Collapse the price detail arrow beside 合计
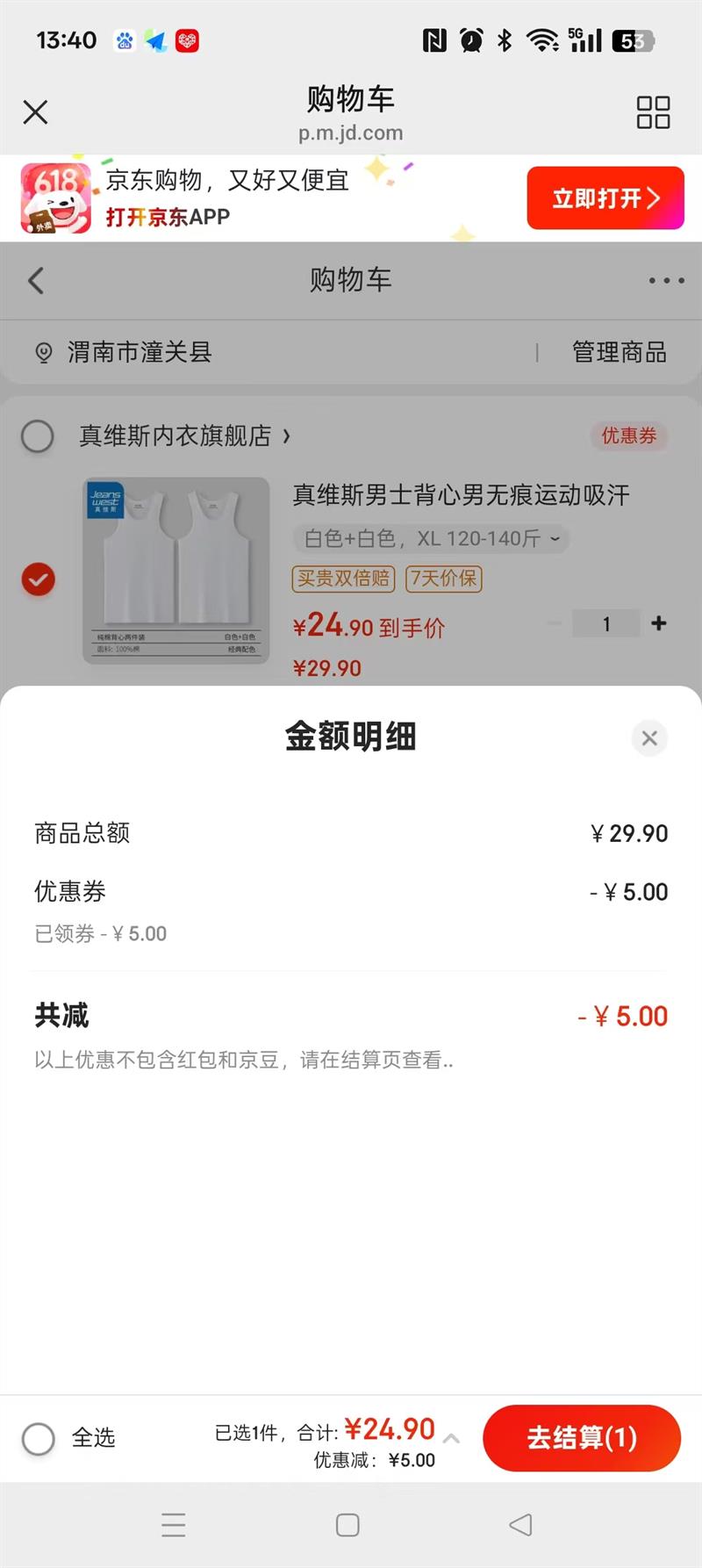This screenshot has height=1568, width=702. tap(452, 1437)
